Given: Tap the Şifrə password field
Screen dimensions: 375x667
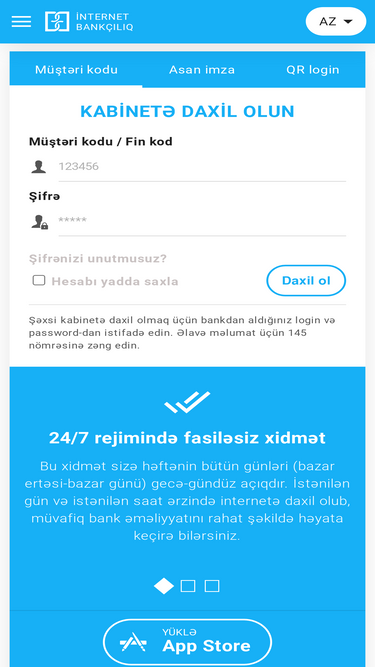Looking at the screenshot, I should (x=202, y=221).
